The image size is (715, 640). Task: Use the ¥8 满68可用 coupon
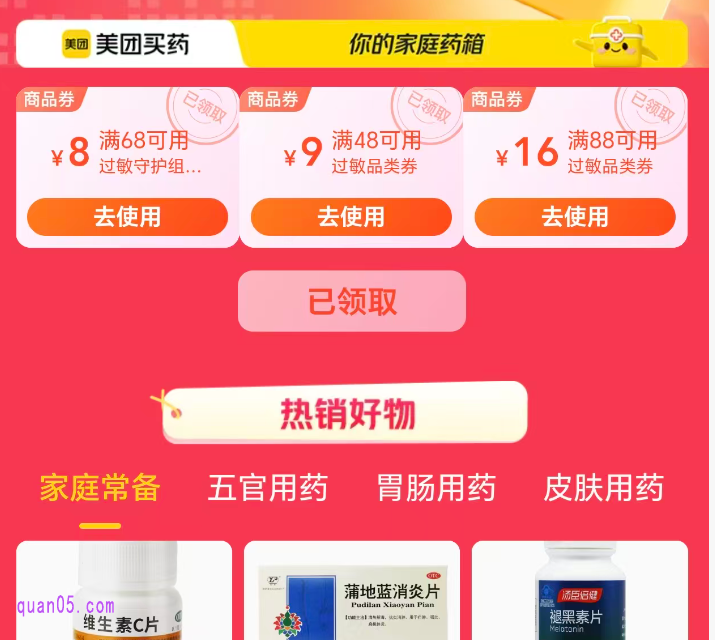tap(127, 217)
